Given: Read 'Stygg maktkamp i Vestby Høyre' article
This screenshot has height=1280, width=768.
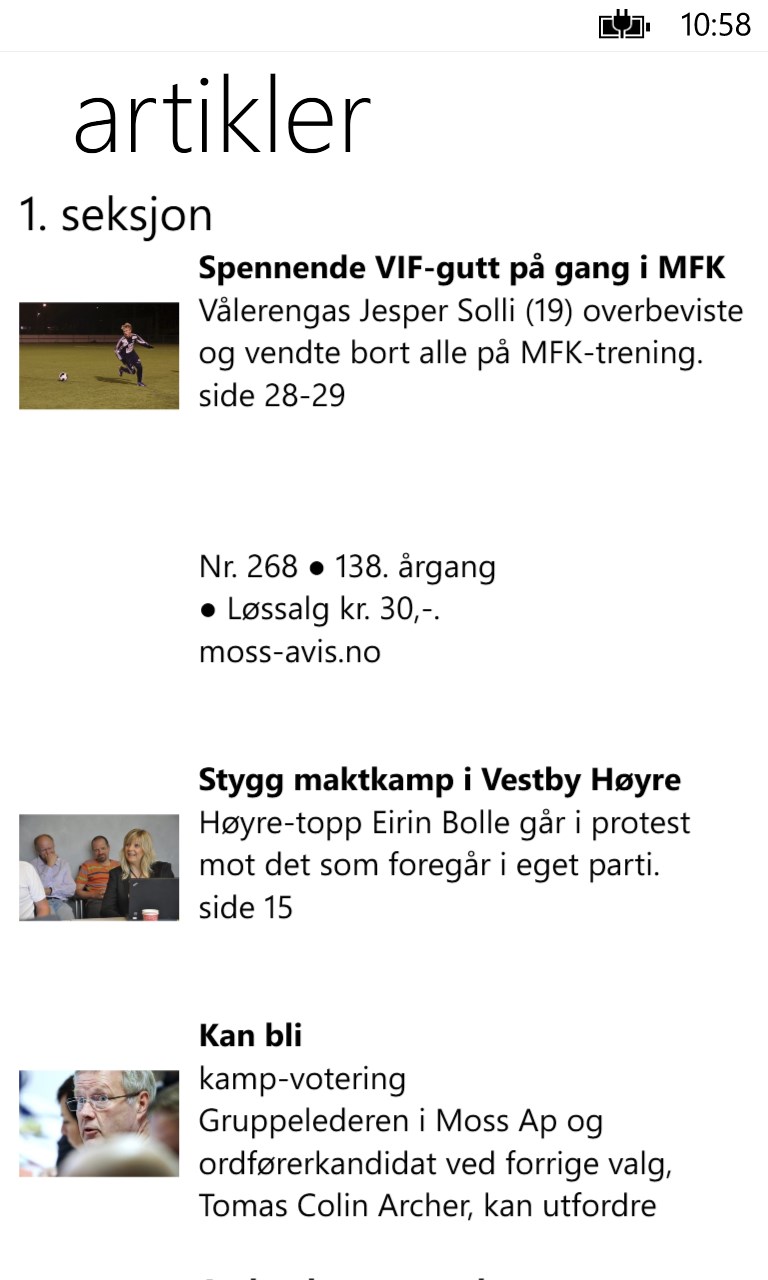Looking at the screenshot, I should click(439, 780).
